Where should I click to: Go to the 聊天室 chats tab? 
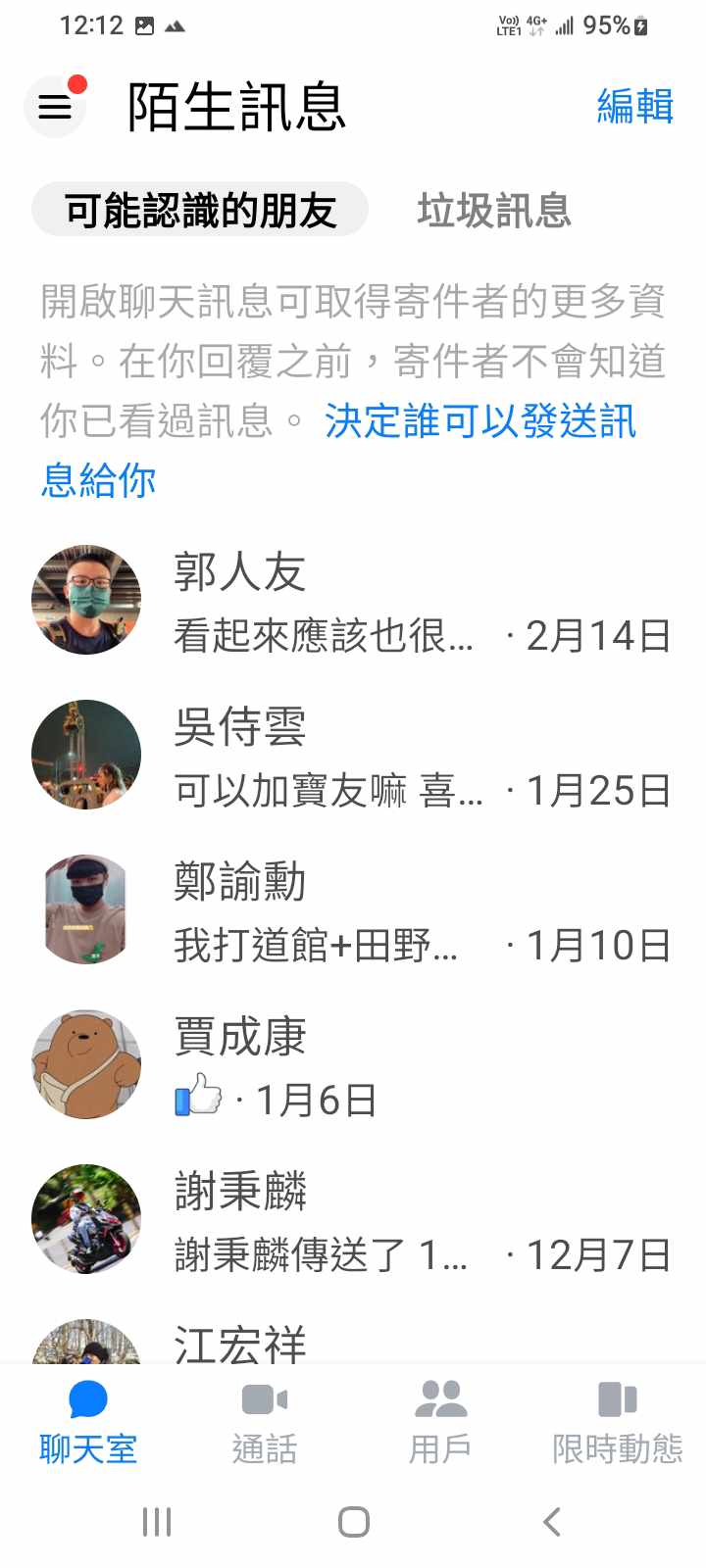click(88, 1421)
